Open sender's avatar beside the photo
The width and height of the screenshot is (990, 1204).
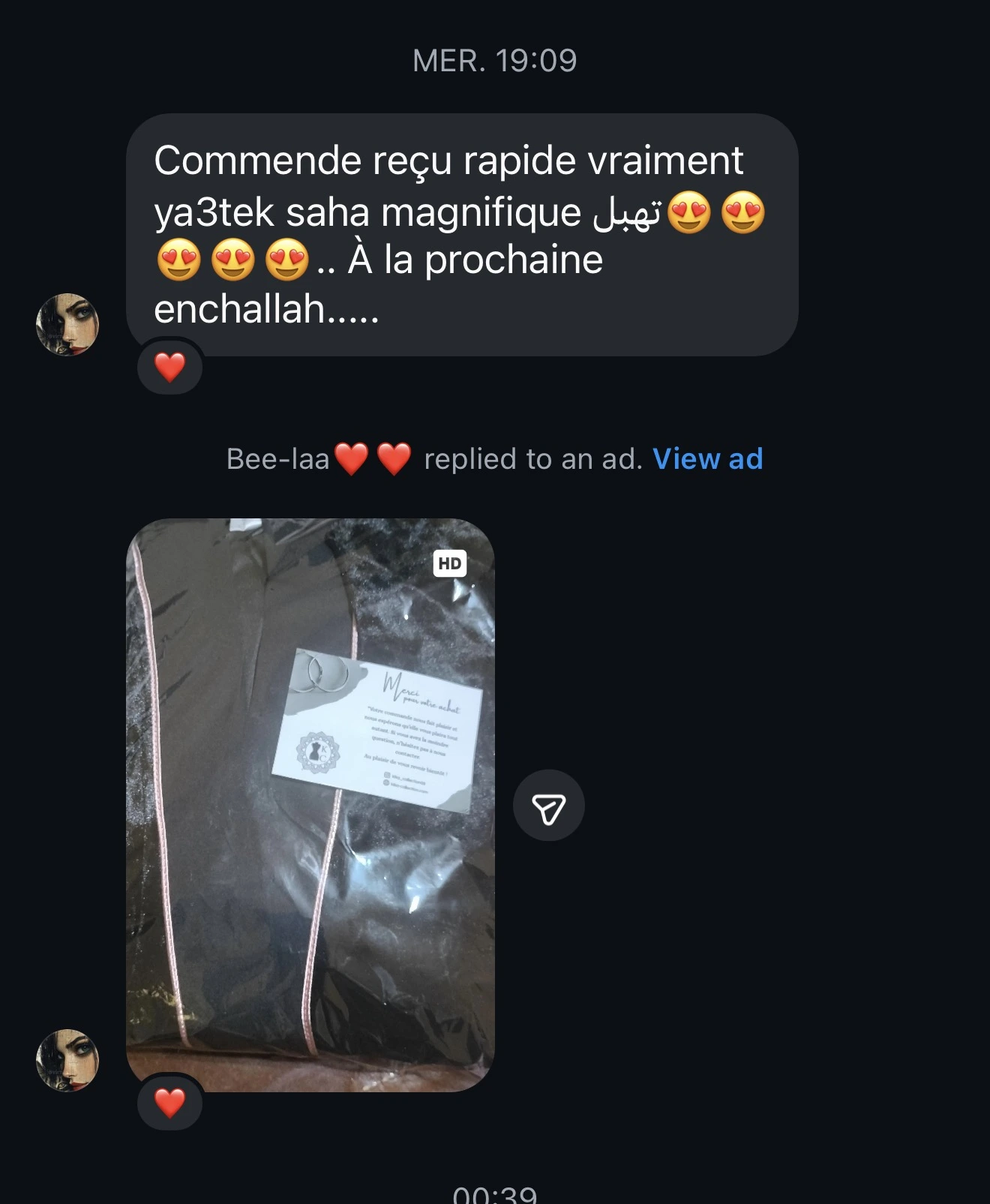click(x=67, y=1060)
